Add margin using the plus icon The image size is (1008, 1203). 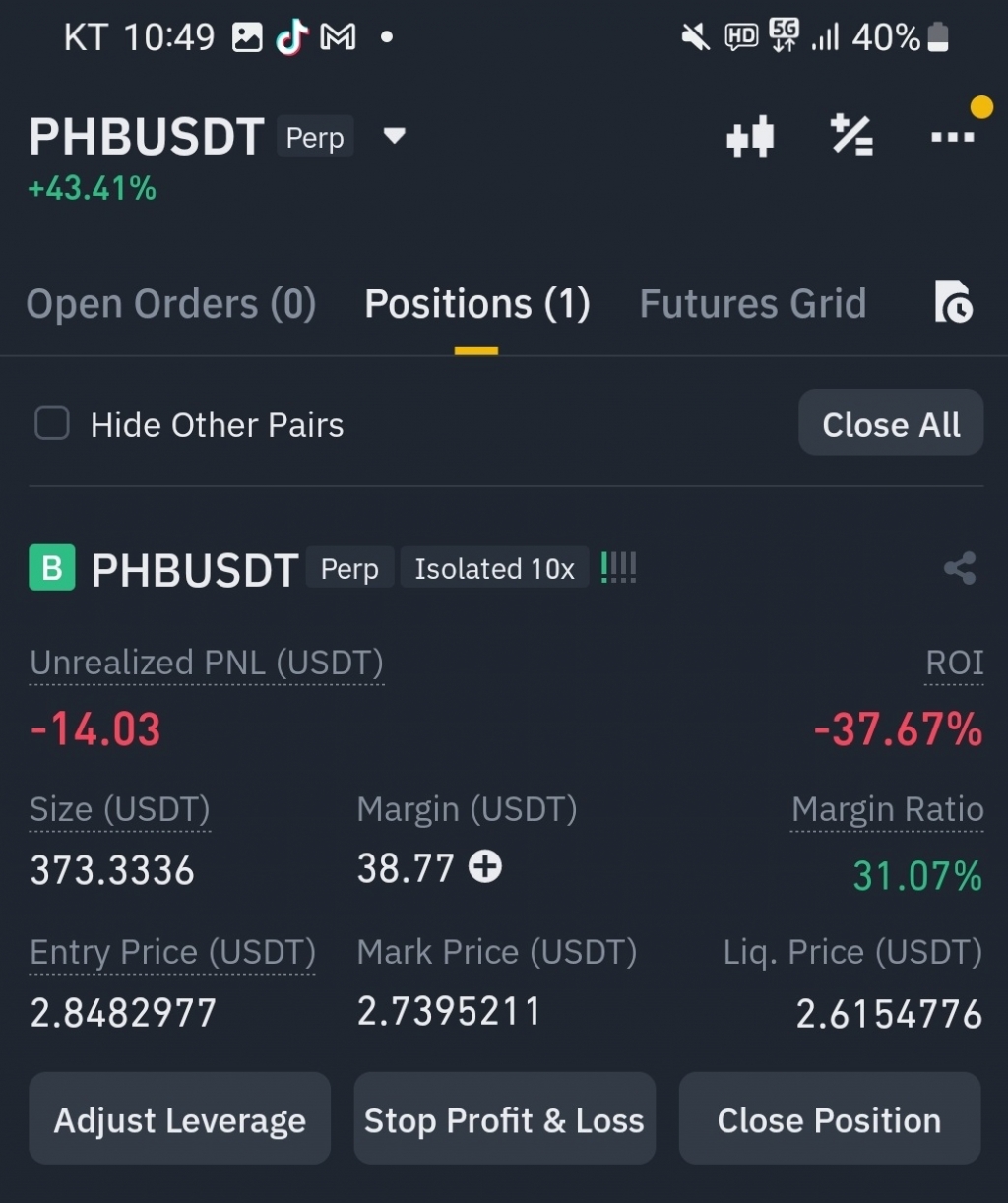coord(485,867)
